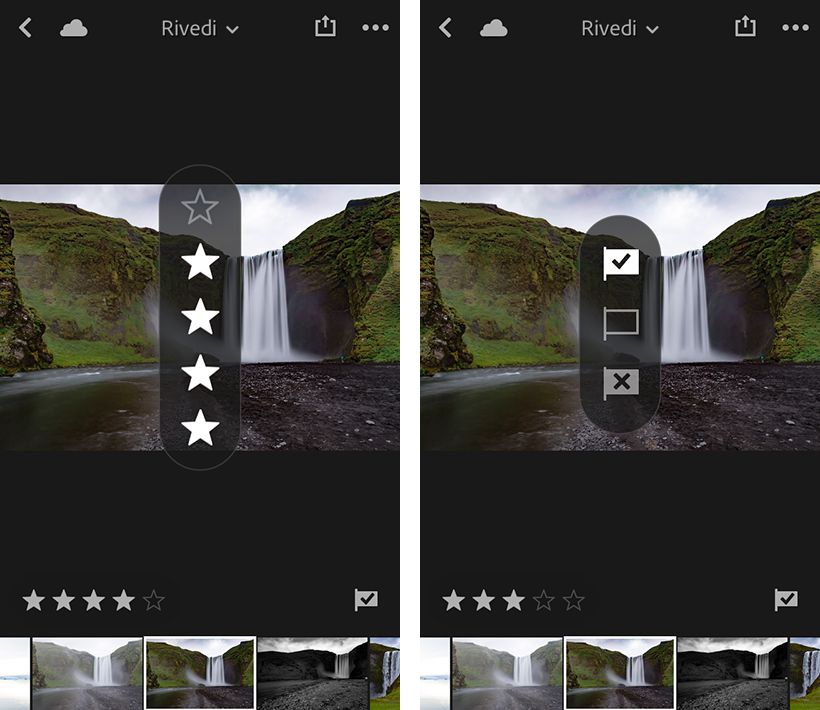The height and width of the screenshot is (710, 820).
Task: Open the Rivedi dropdown on the flag-overlay screen
Action: 620,28
